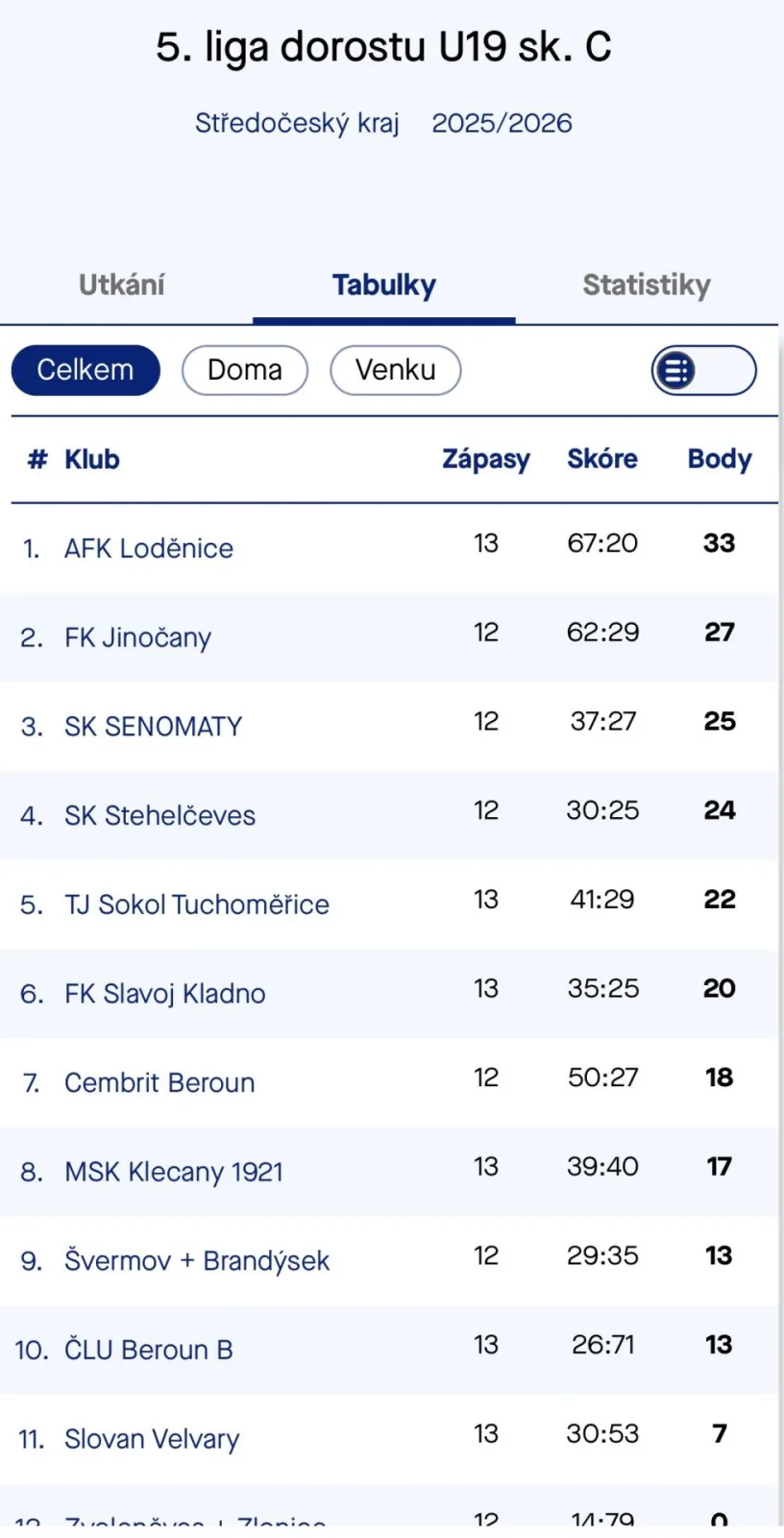Open Švermov + Brandýsek team page
This screenshot has height=1538, width=784.
click(x=196, y=1260)
